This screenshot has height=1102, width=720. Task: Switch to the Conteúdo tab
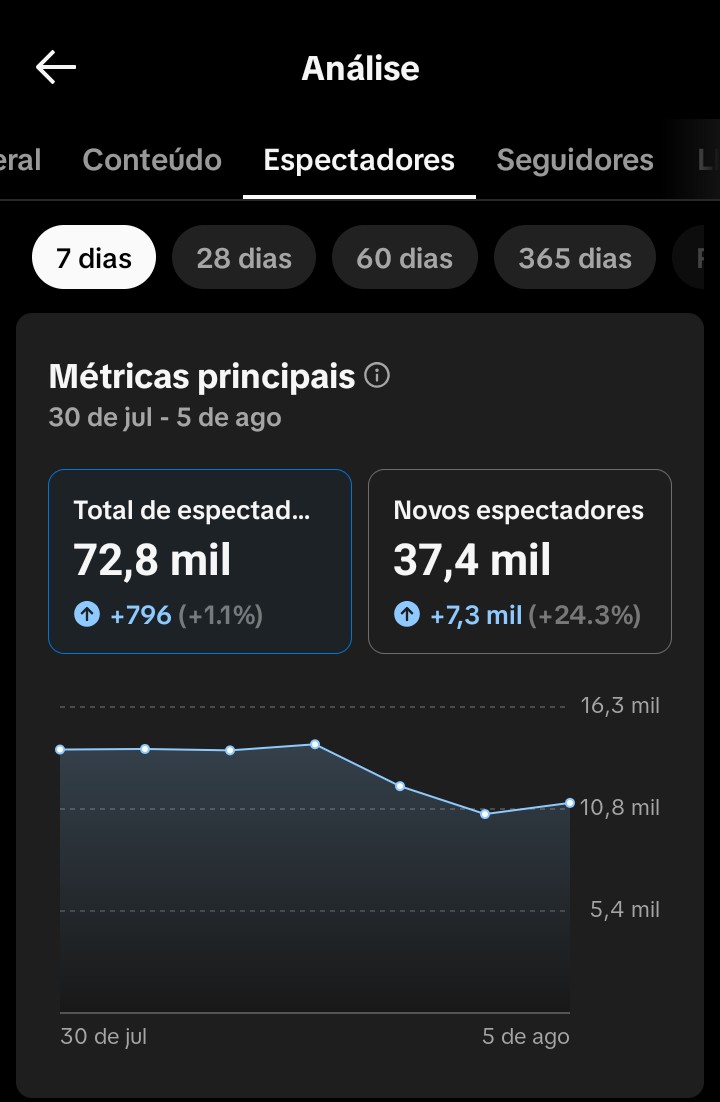point(152,160)
